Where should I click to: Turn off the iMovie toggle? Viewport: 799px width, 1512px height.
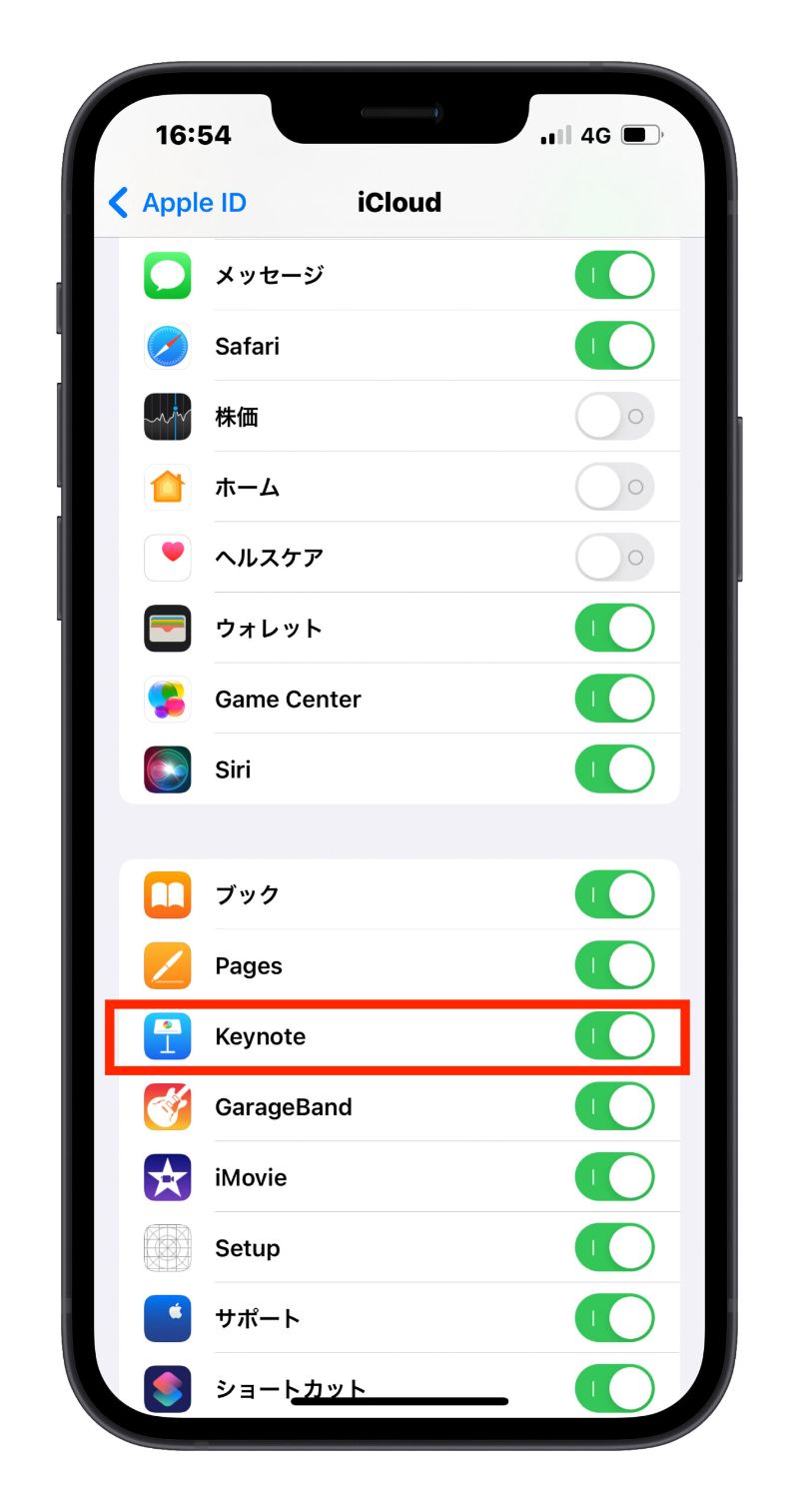tap(614, 1177)
